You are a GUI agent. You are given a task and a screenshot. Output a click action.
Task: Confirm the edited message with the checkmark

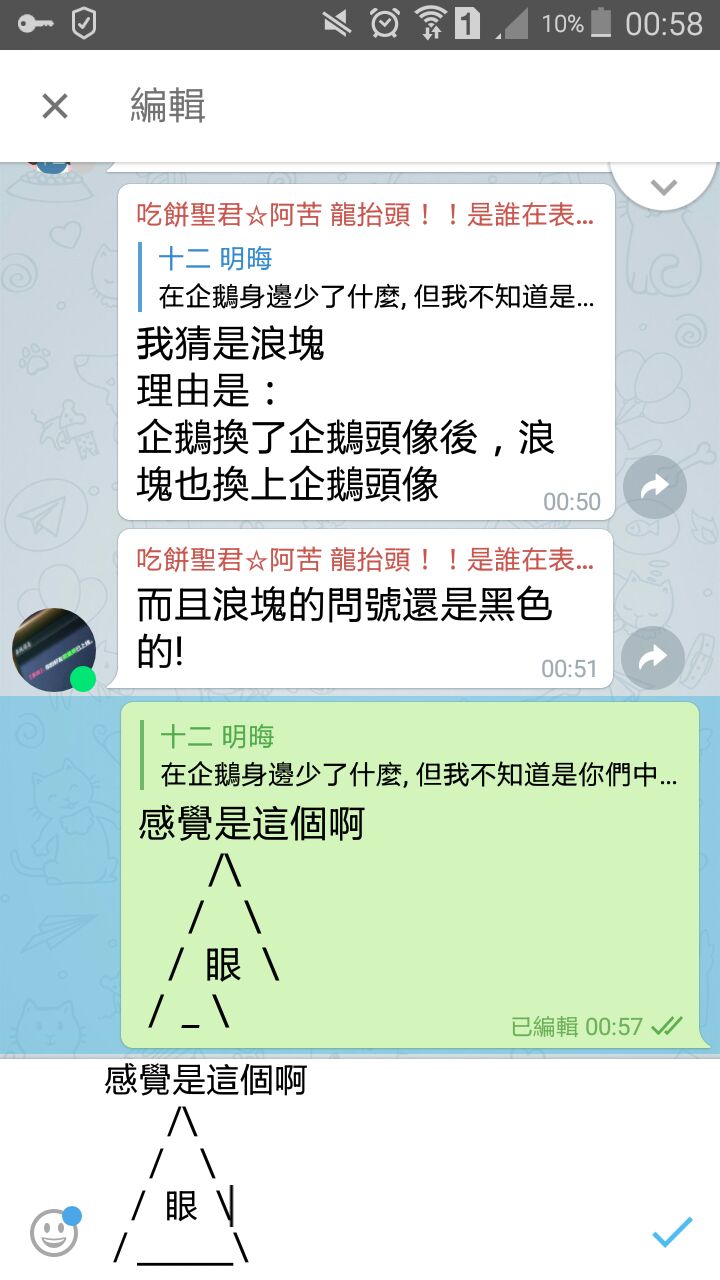[672, 1232]
